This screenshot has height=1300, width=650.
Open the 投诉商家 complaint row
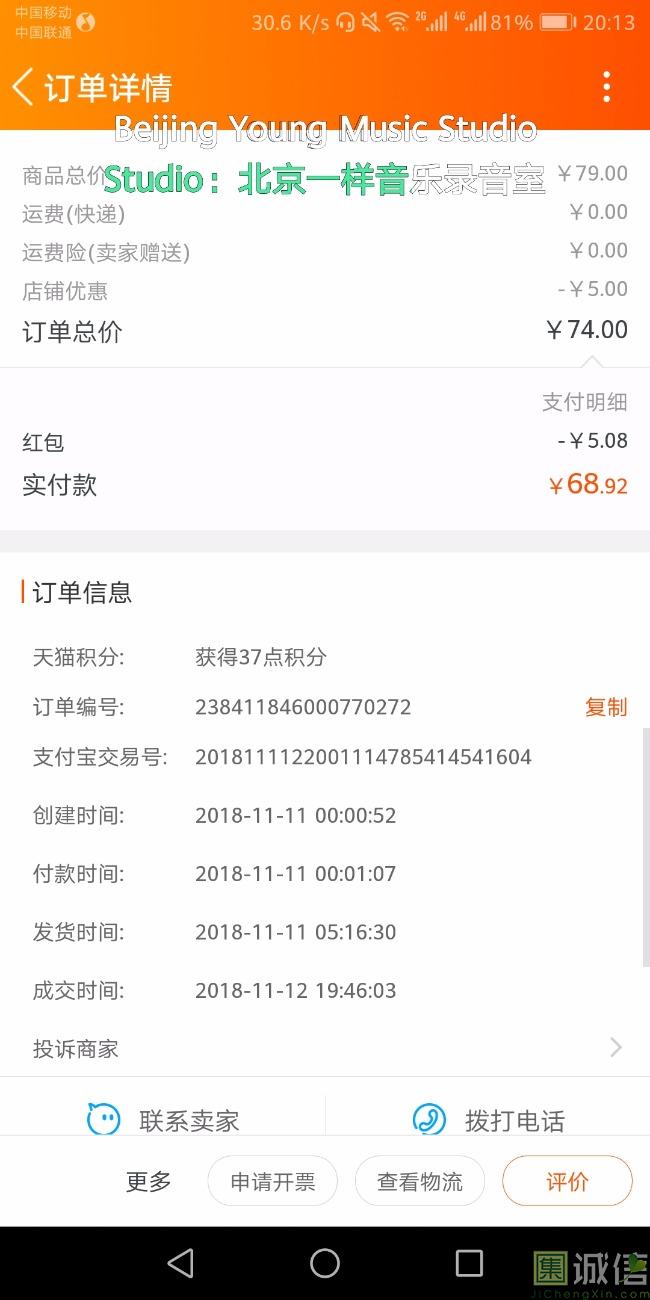click(x=325, y=1048)
